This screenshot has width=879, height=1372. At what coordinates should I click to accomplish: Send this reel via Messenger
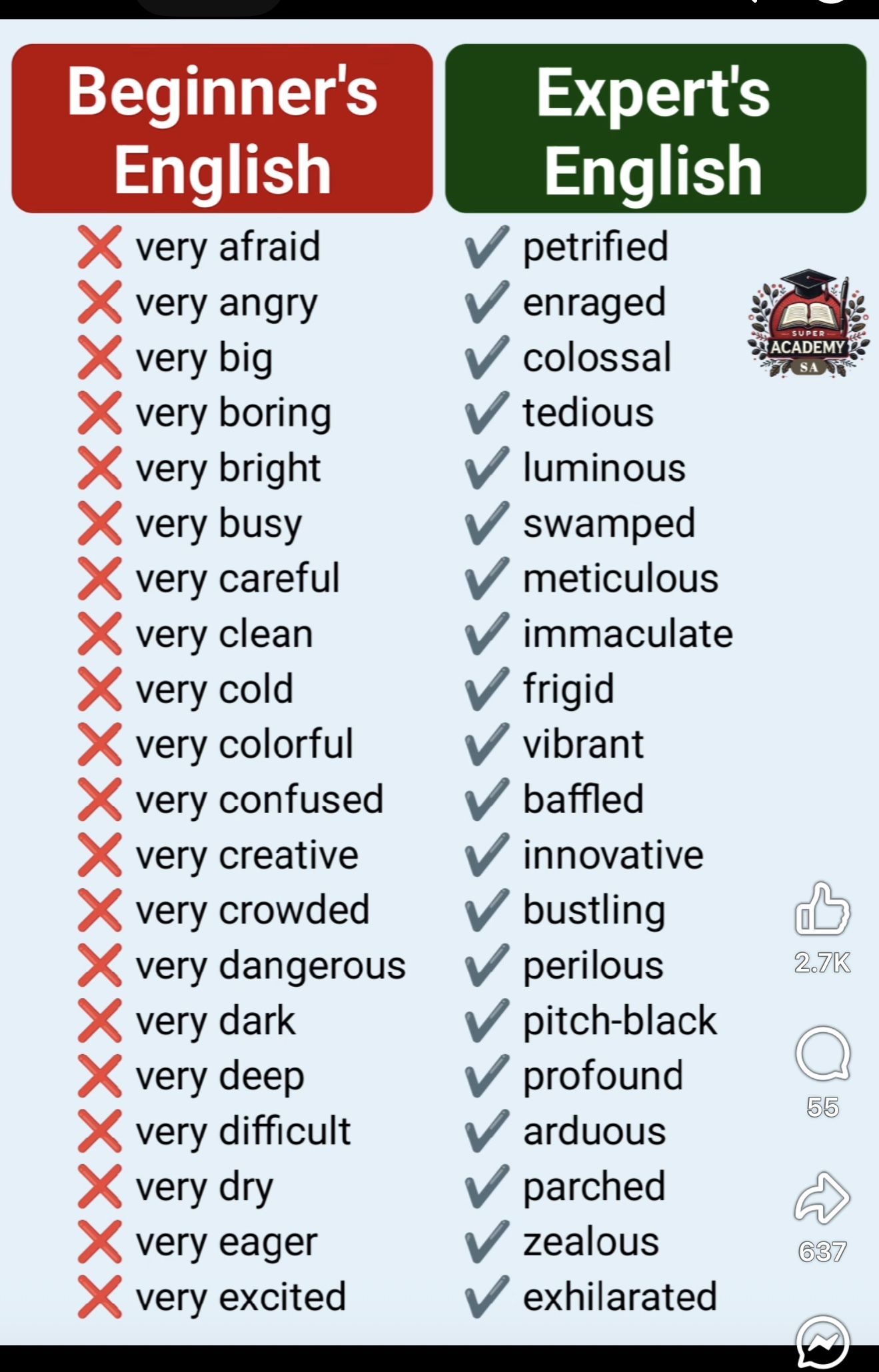[x=822, y=1339]
